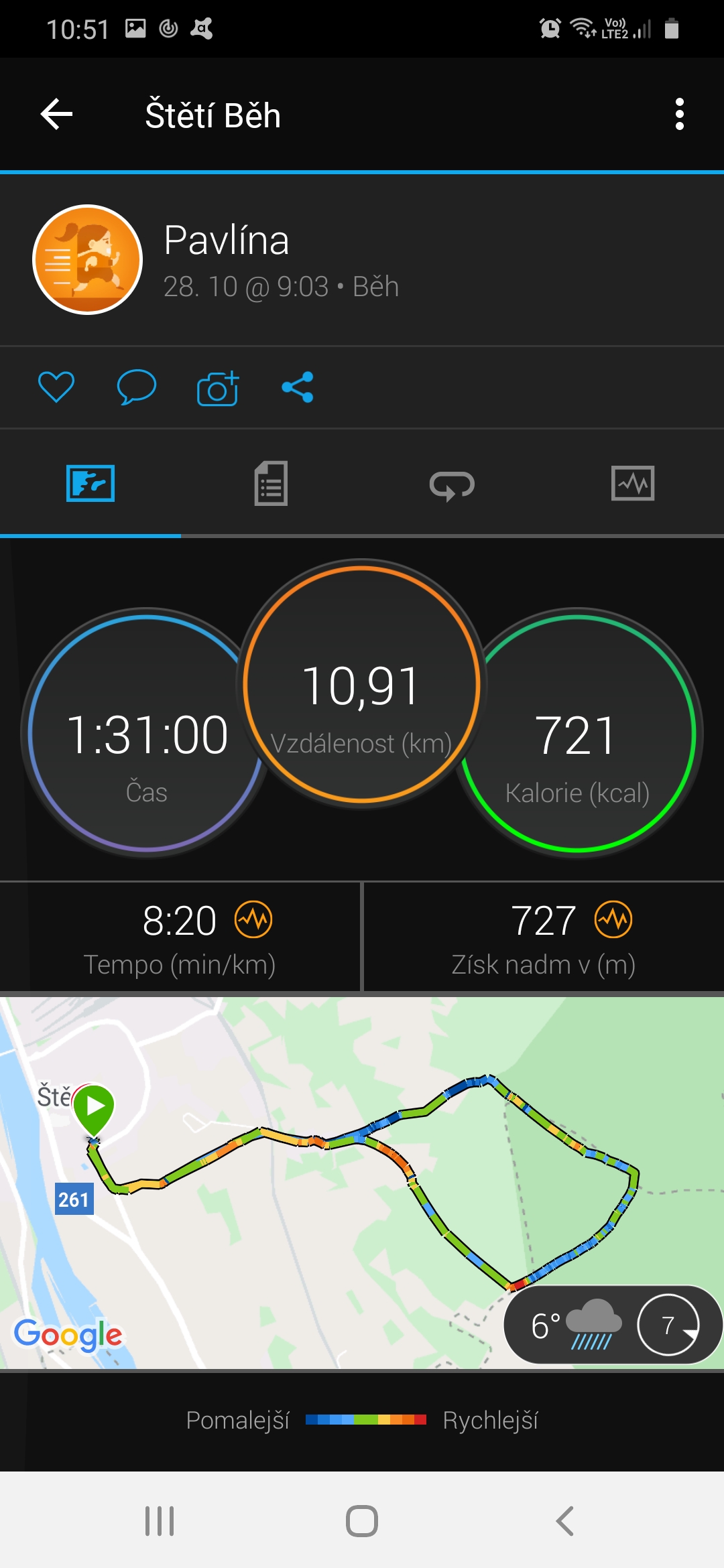The width and height of the screenshot is (724, 1568).
Task: Open Pavlína's profile avatar
Action: coord(88,259)
